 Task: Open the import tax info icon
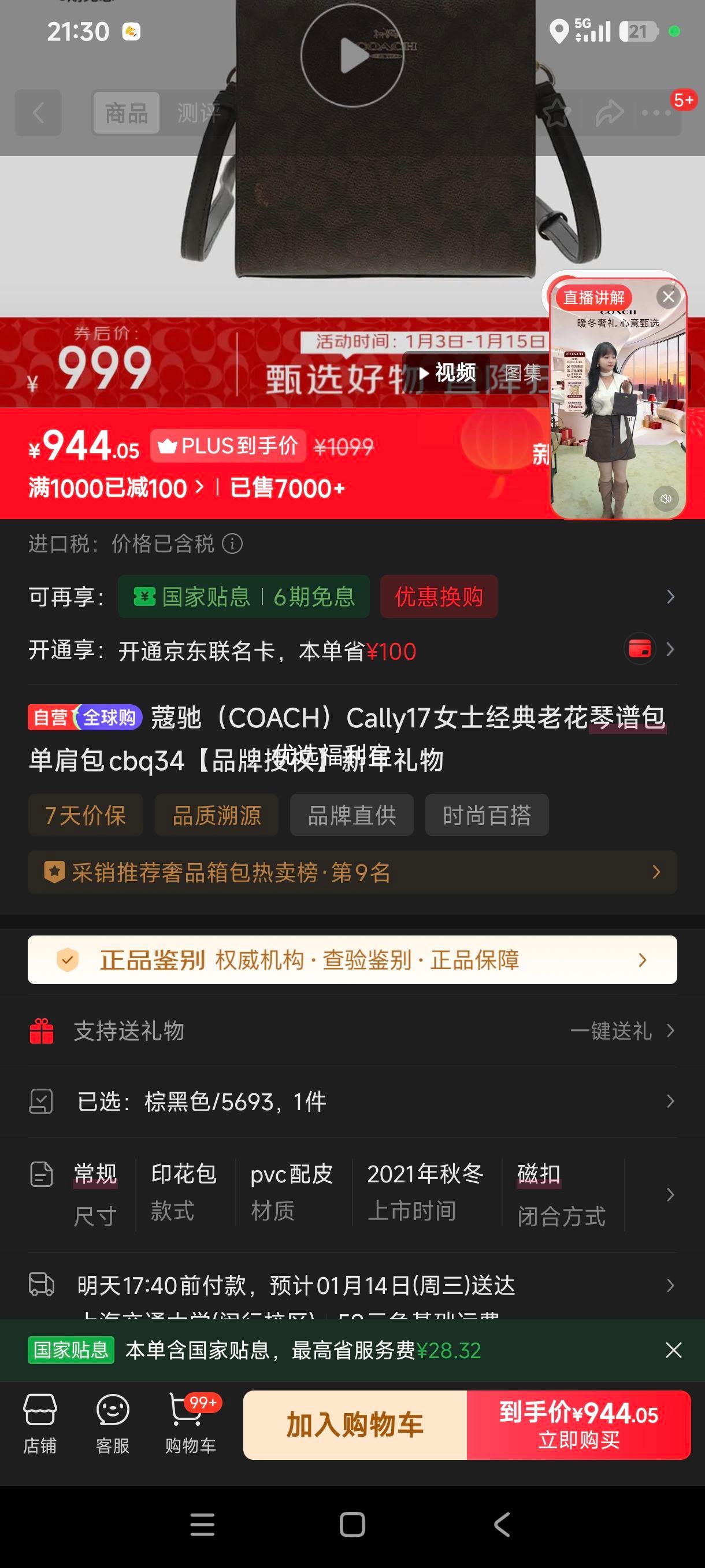[x=233, y=545]
